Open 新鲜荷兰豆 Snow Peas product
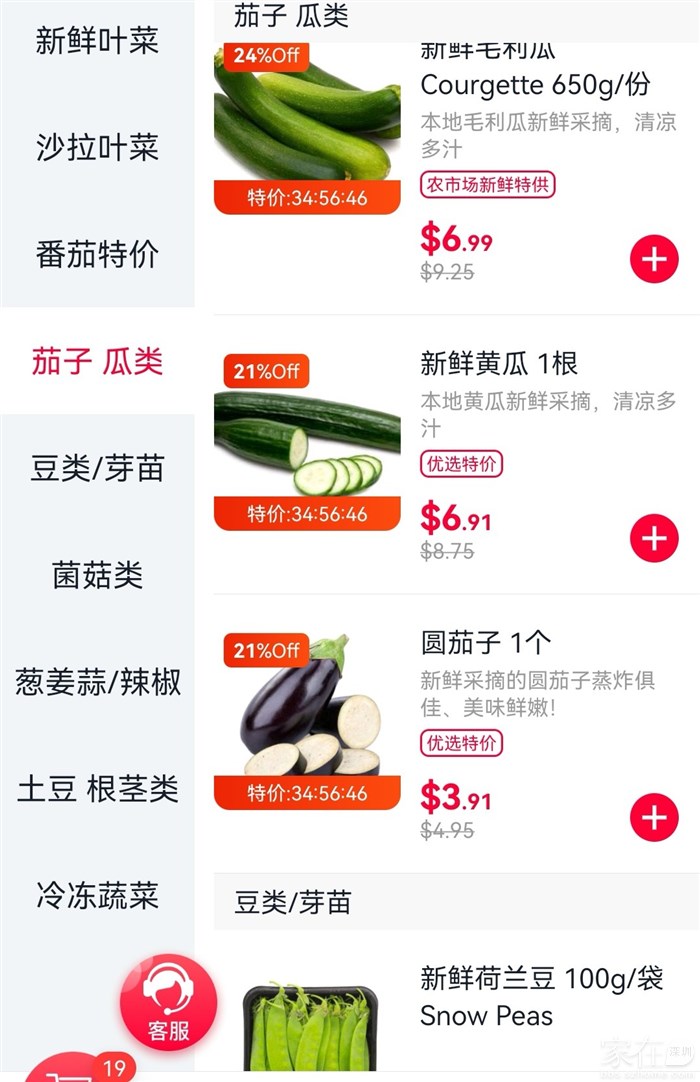This screenshot has height=1082, width=700. click(540, 996)
